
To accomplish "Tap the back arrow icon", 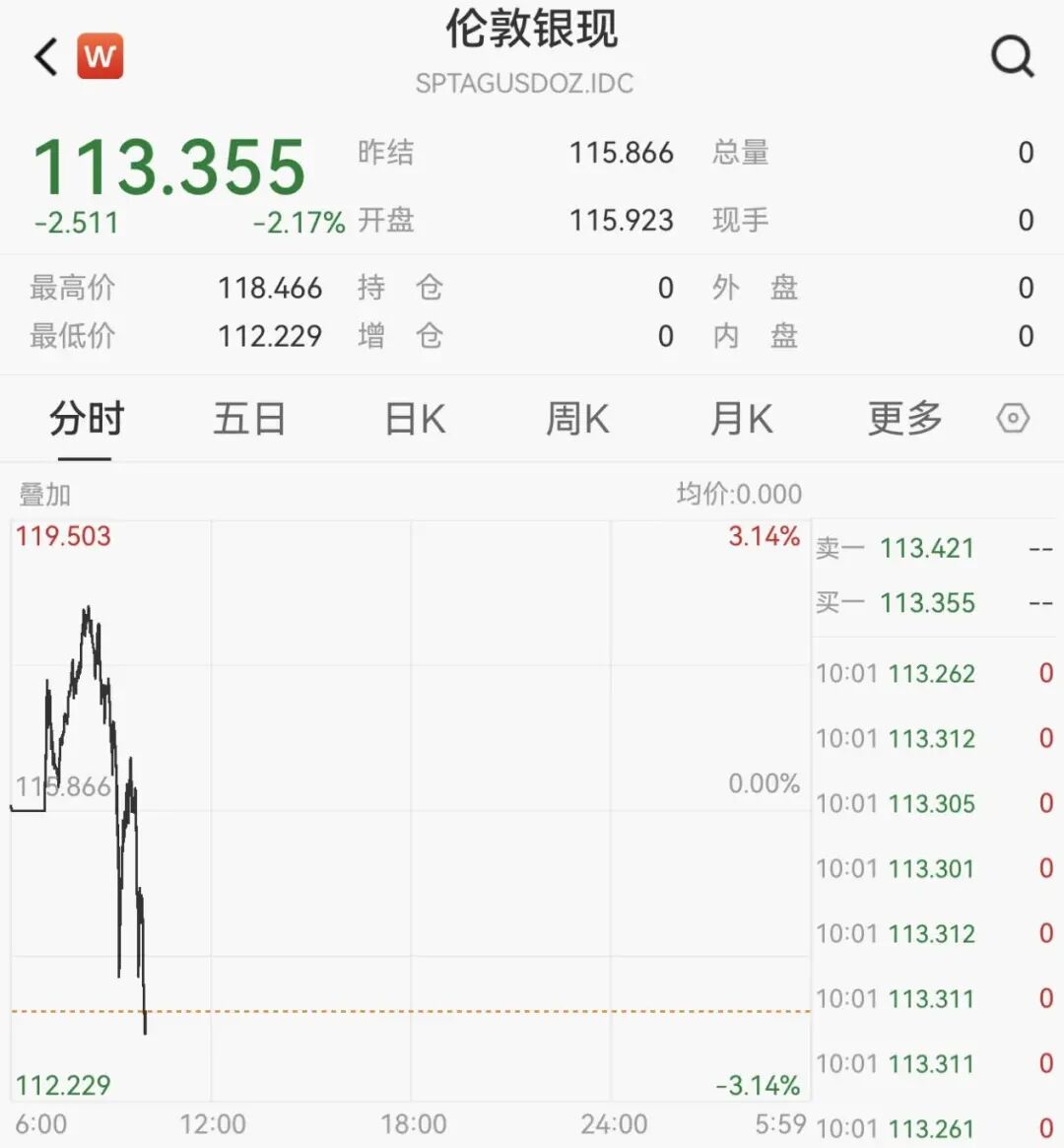I will 44,56.
